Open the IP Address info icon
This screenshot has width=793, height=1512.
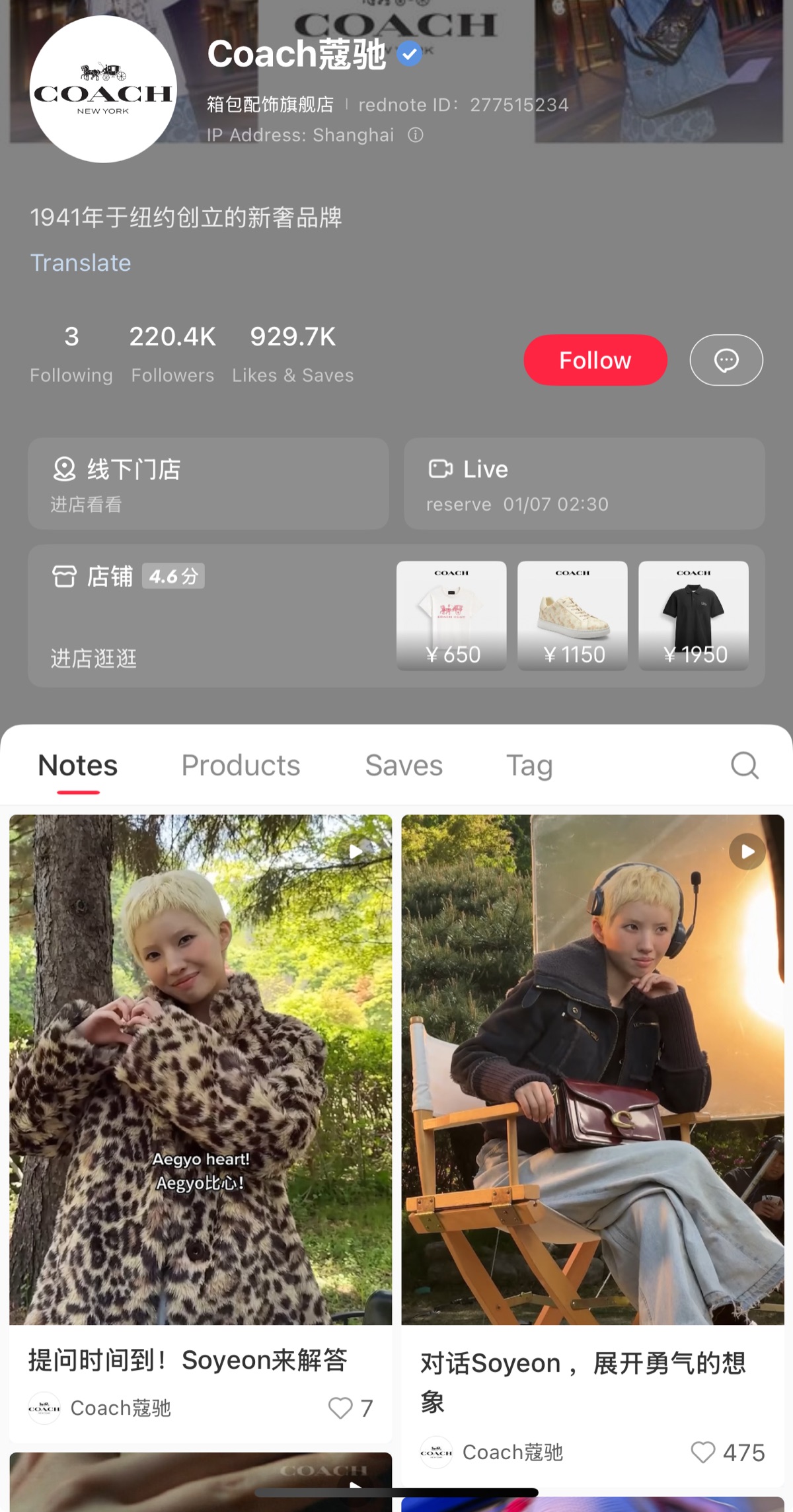(415, 135)
